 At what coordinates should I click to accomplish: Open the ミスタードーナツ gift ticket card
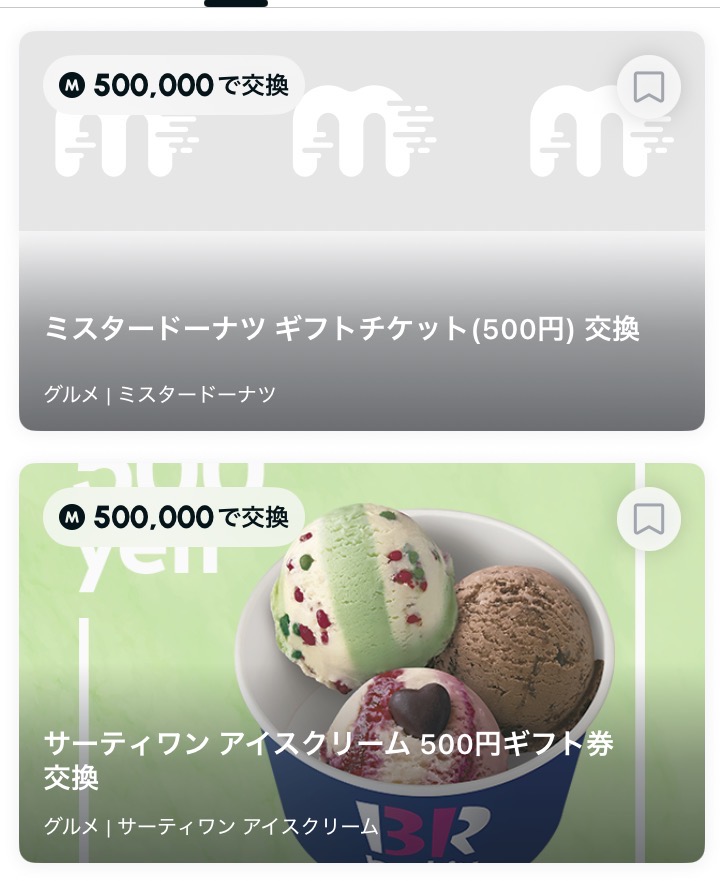pos(342,329)
